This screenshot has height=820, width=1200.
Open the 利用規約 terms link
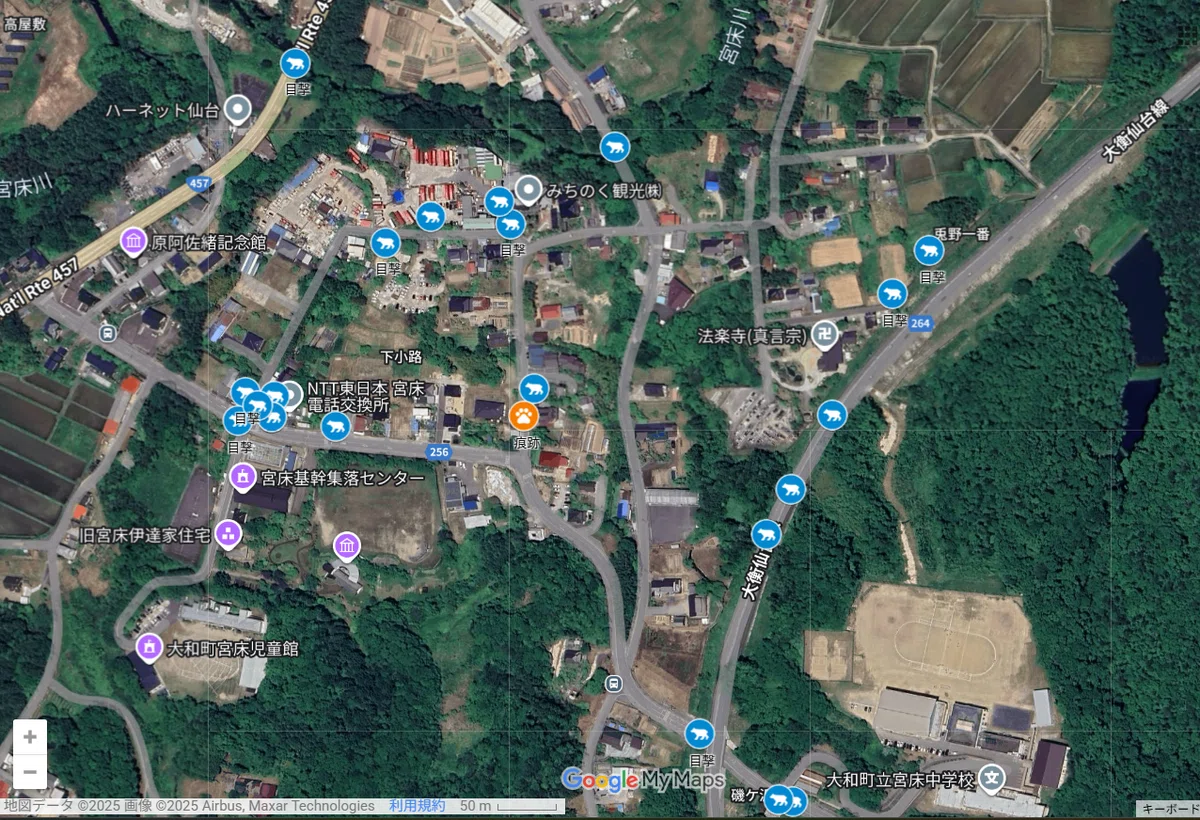[417, 806]
